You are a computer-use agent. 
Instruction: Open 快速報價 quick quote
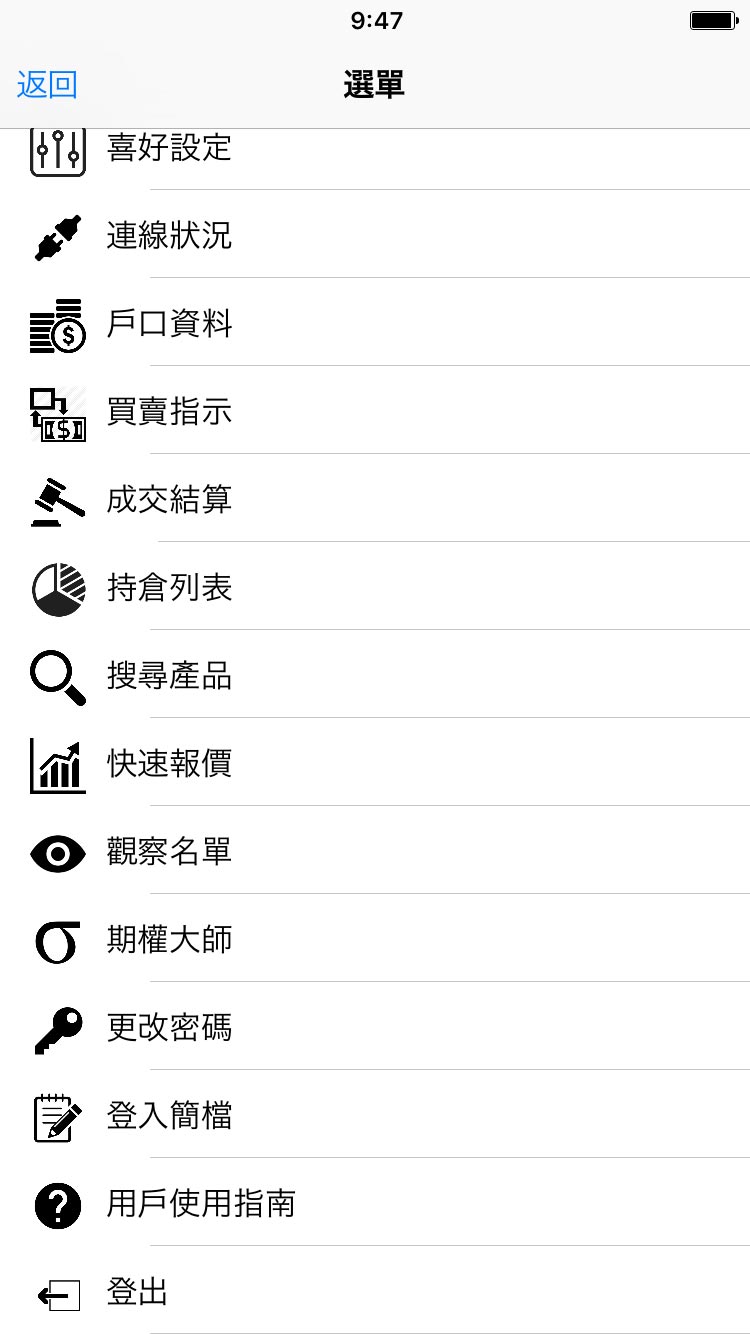point(375,762)
